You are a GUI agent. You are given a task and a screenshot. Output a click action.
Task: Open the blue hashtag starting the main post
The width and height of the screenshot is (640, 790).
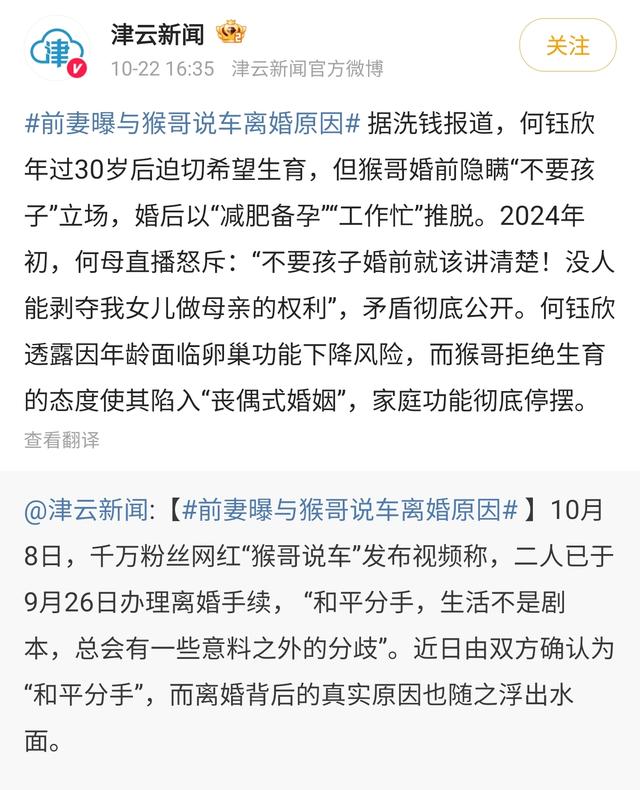click(193, 123)
